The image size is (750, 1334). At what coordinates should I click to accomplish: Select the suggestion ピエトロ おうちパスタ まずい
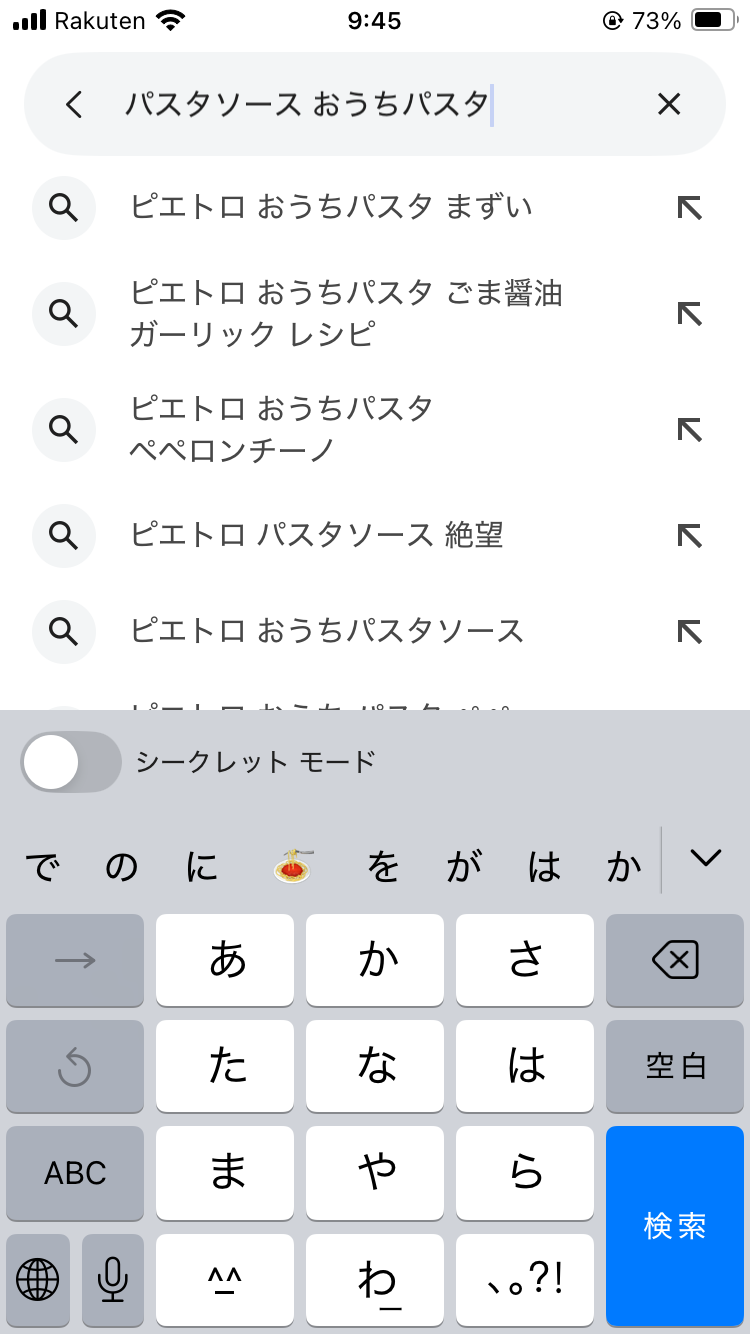(330, 208)
